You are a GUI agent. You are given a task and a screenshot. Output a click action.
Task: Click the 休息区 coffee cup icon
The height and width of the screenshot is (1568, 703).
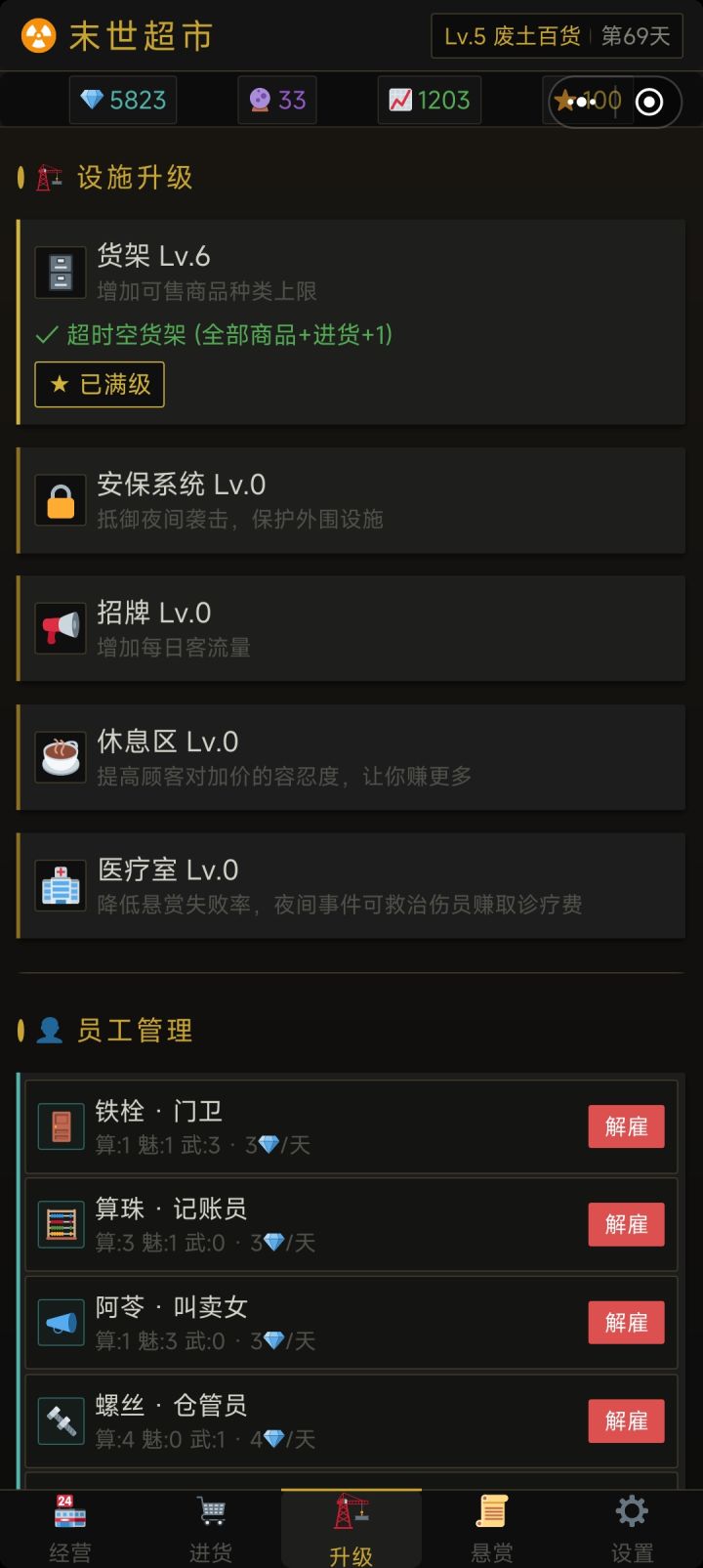click(60, 756)
